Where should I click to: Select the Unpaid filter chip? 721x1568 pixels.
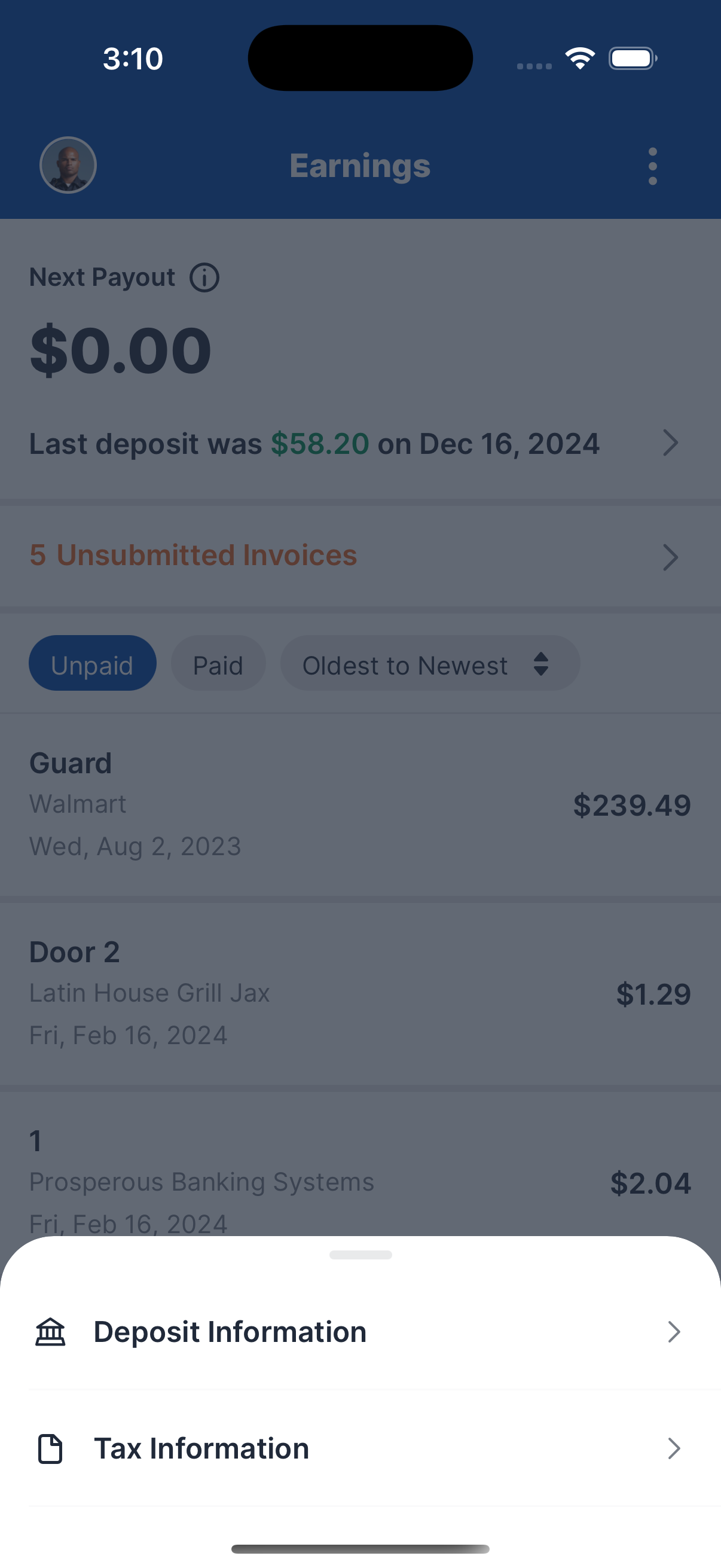[x=93, y=663]
